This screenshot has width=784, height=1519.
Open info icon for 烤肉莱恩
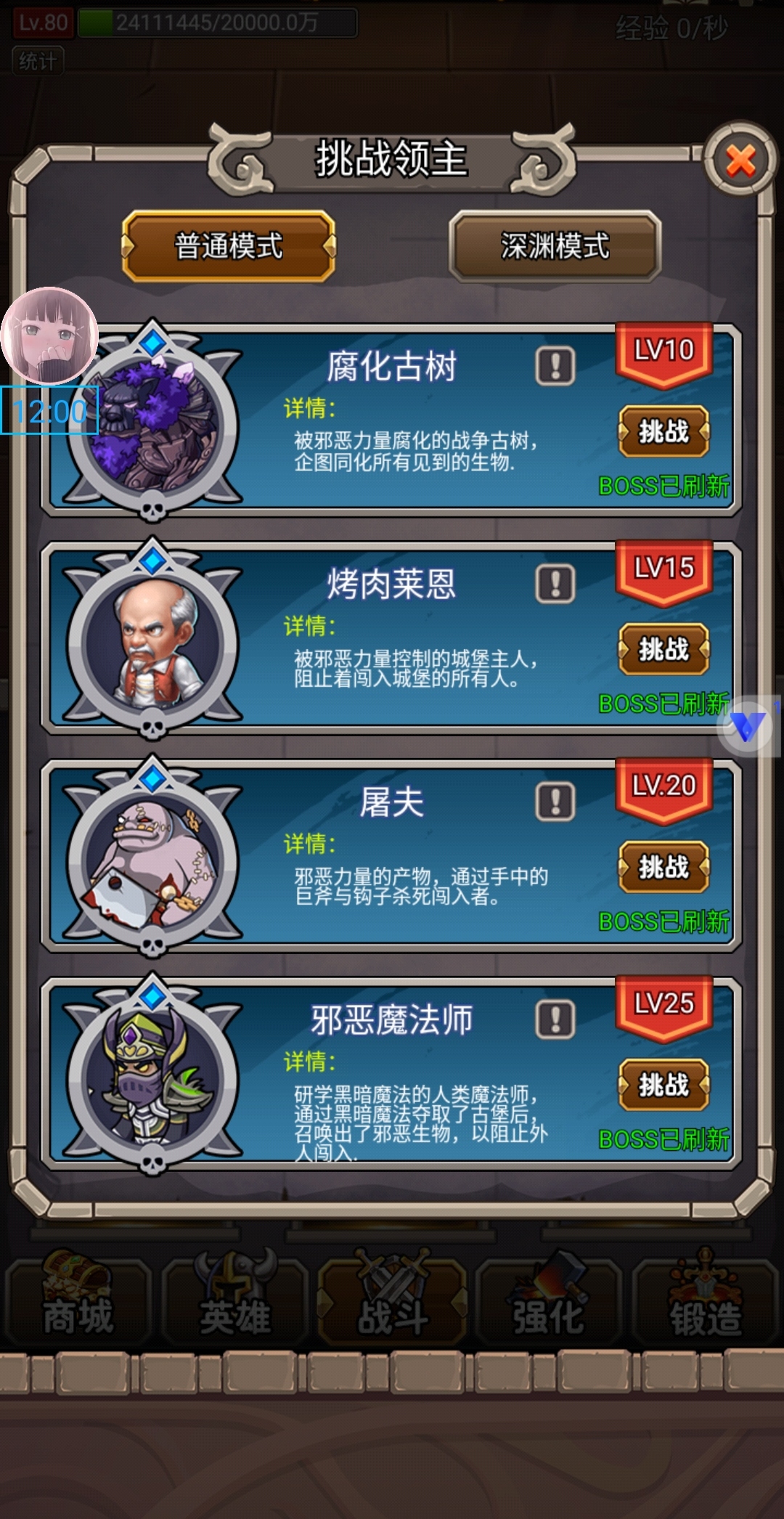555,583
